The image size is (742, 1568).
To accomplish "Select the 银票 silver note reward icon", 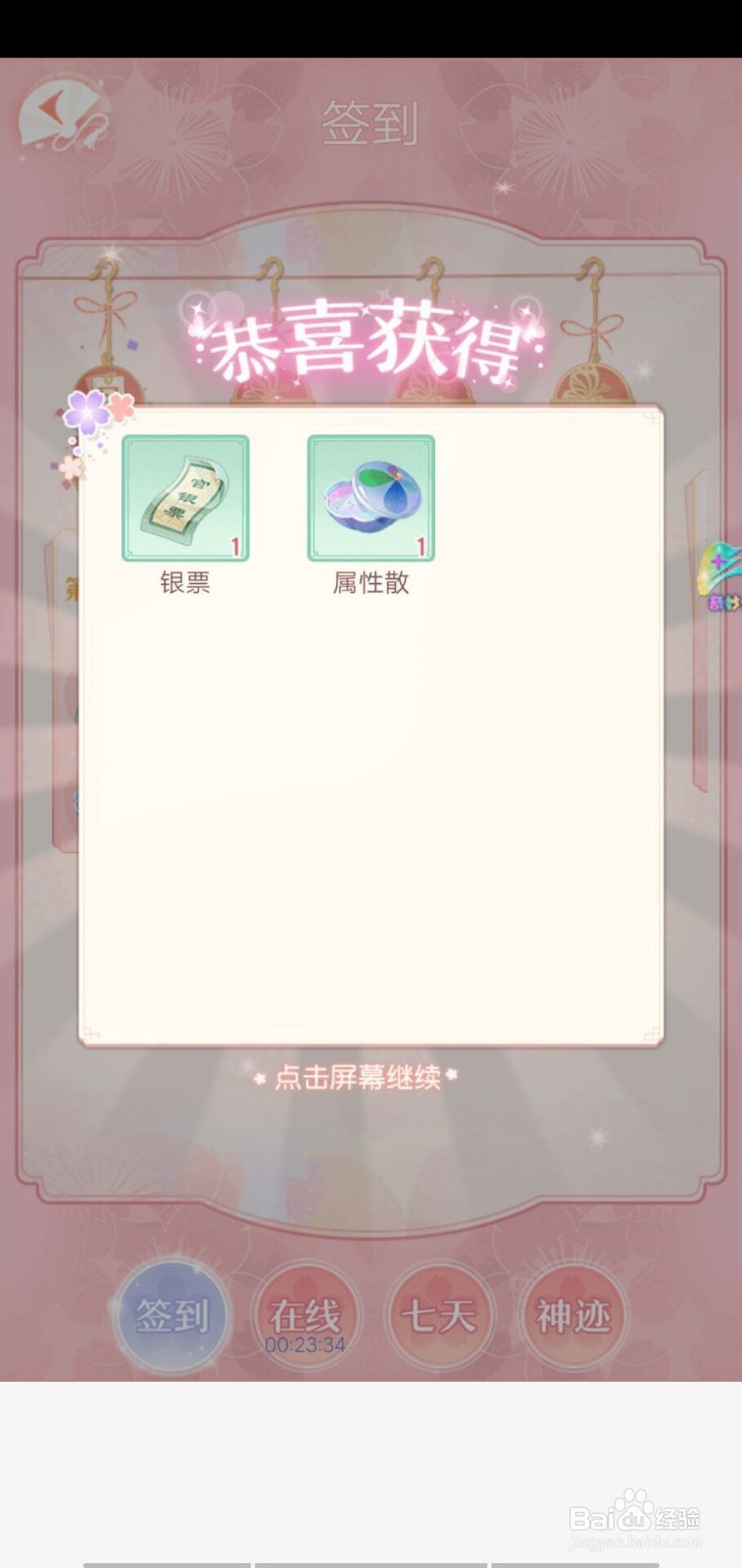I will pyautogui.click(x=186, y=497).
